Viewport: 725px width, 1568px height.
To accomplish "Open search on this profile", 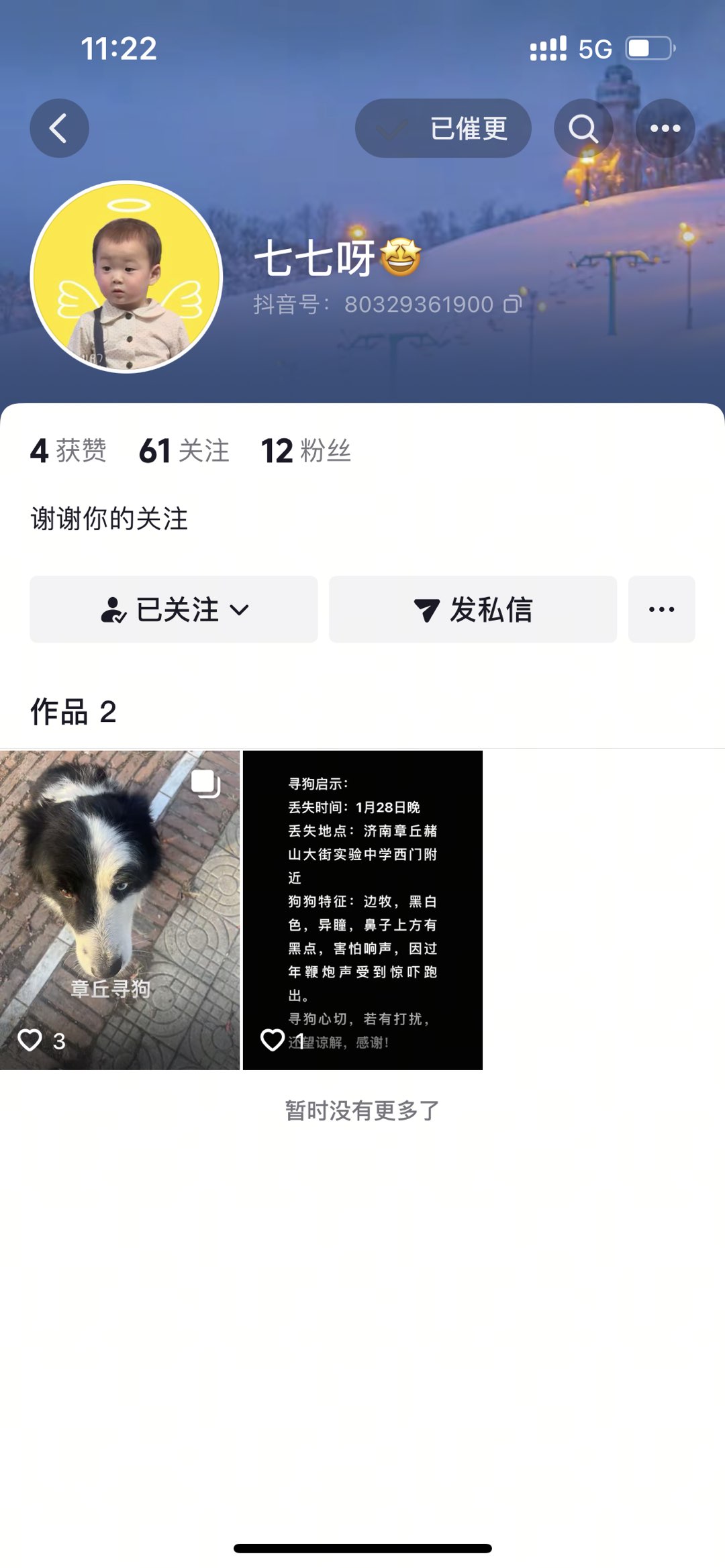I will (583, 128).
